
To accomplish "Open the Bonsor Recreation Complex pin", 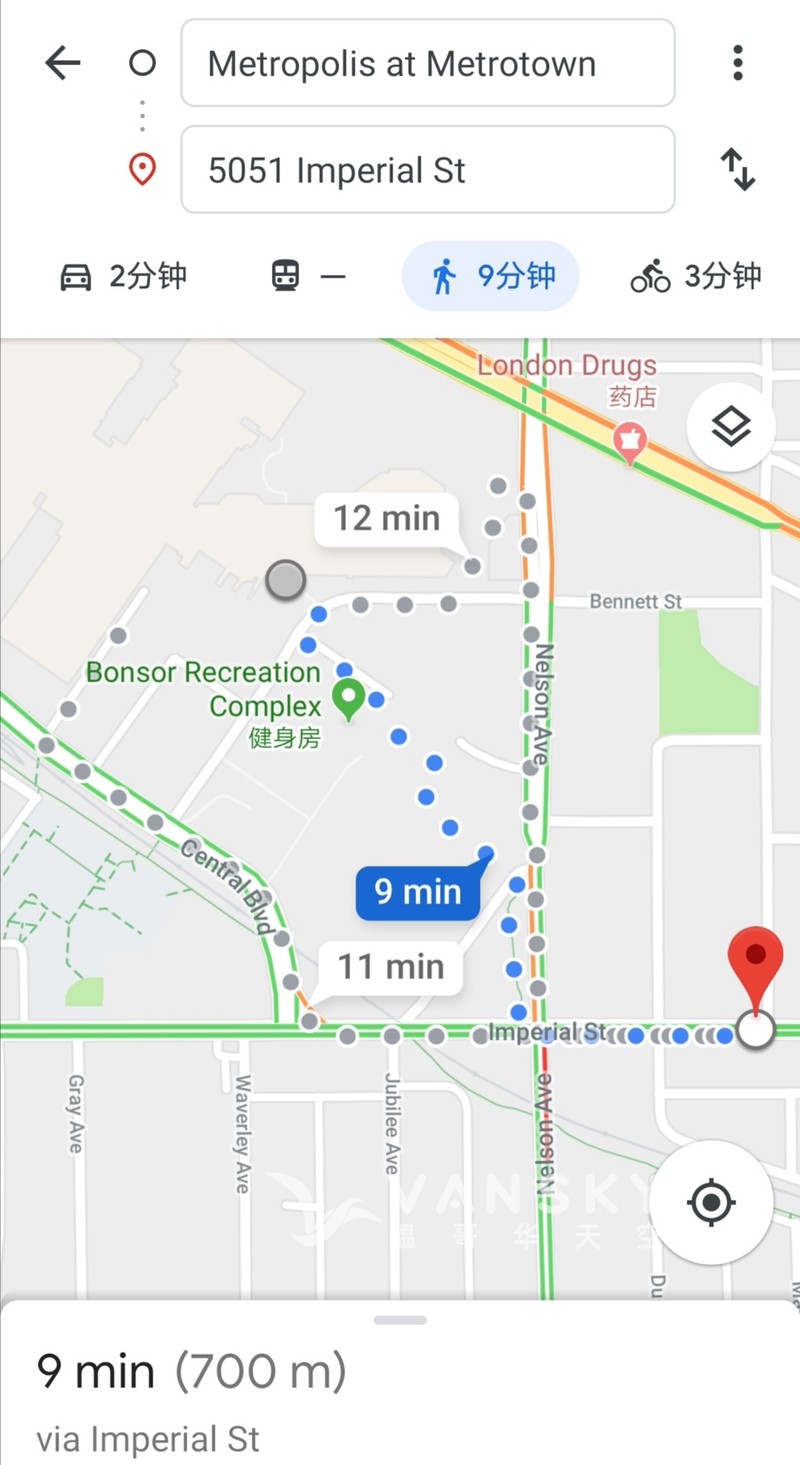I will [348, 696].
